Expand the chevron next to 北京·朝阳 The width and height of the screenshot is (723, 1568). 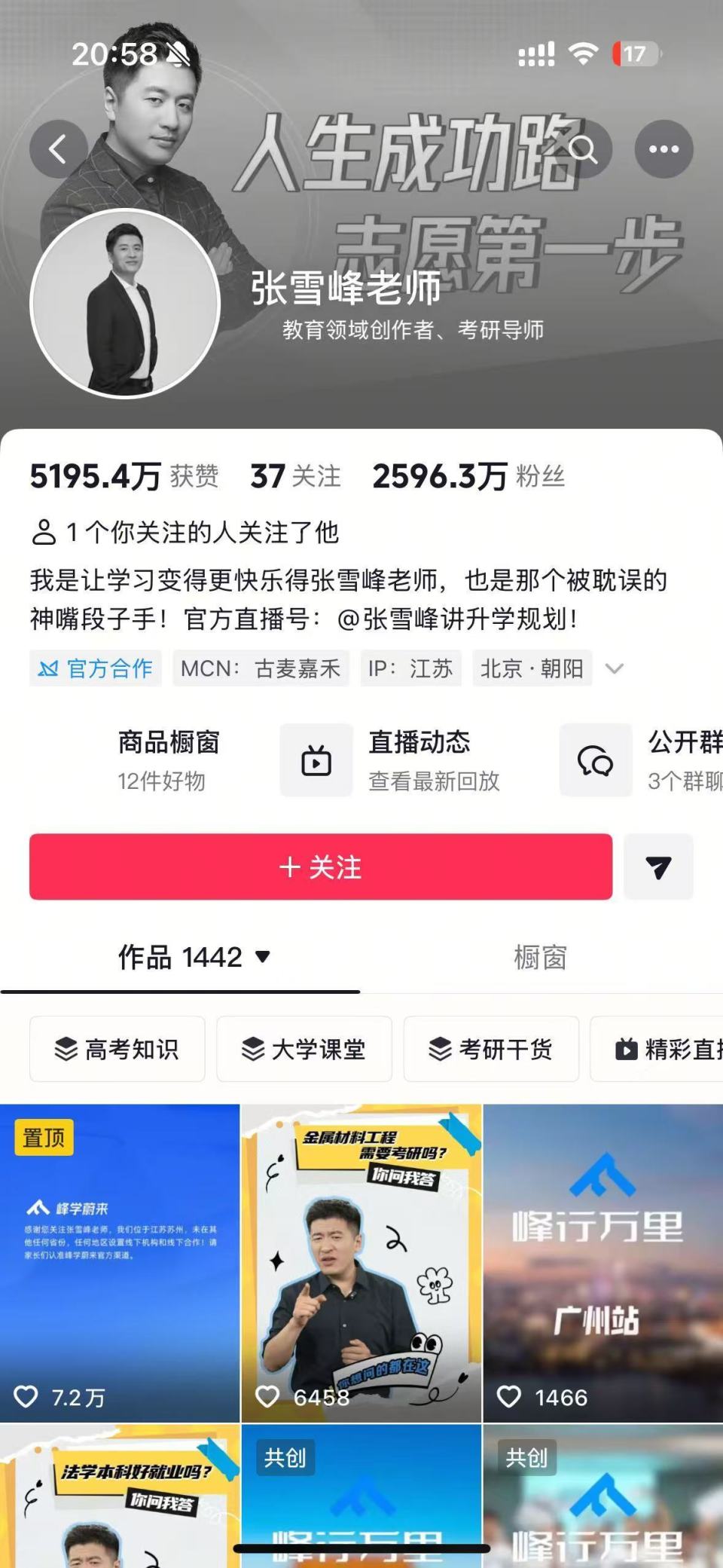(x=618, y=668)
